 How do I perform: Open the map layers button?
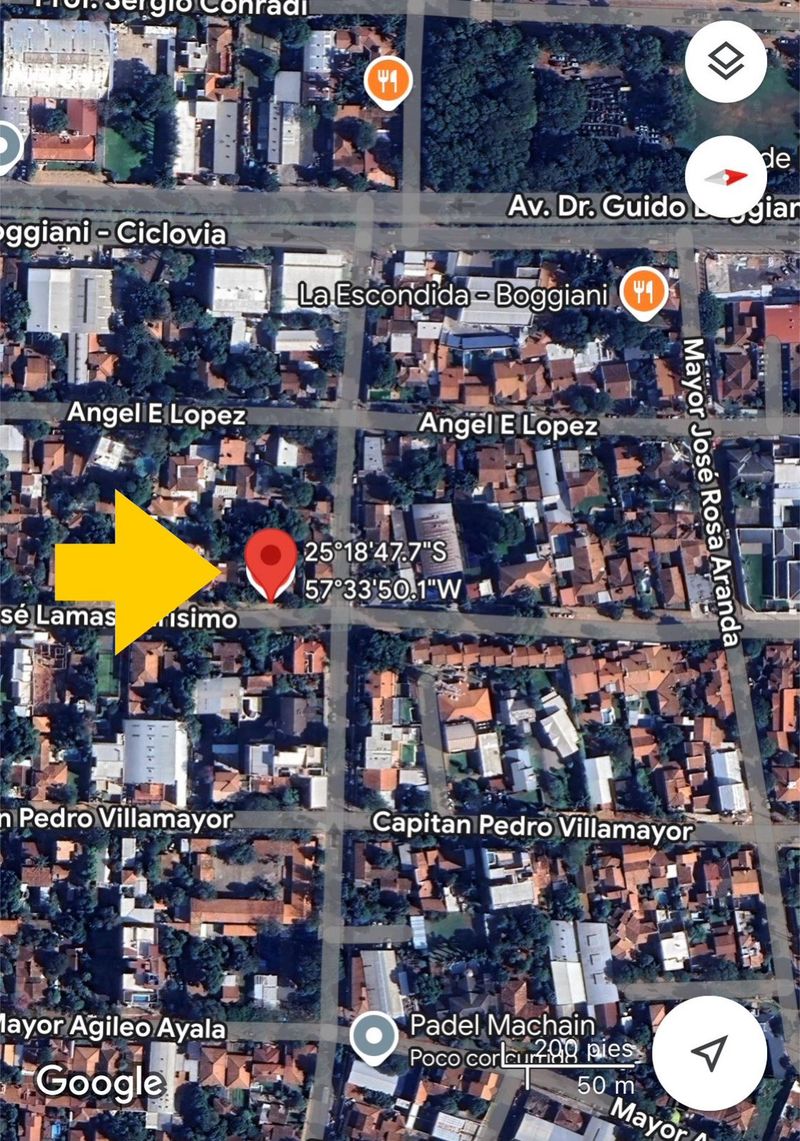[x=726, y=62]
